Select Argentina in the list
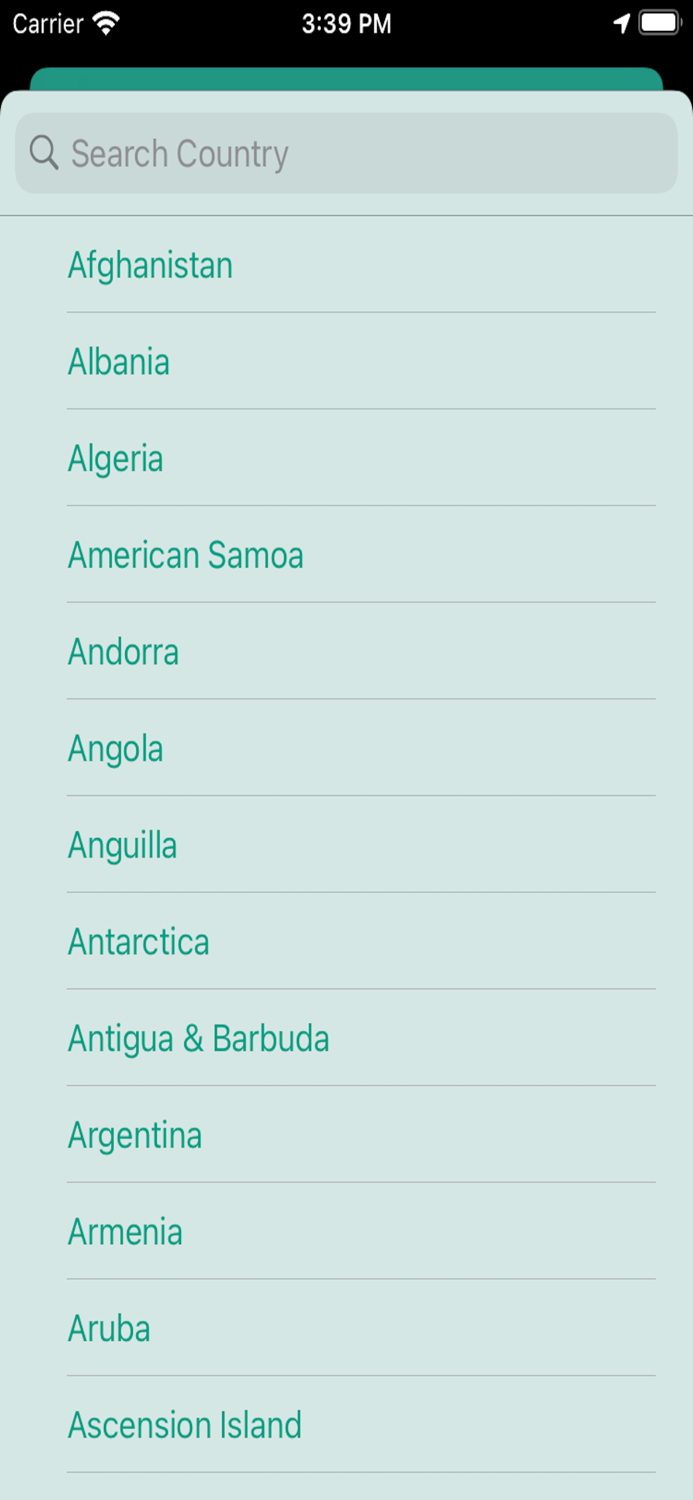 135,1136
